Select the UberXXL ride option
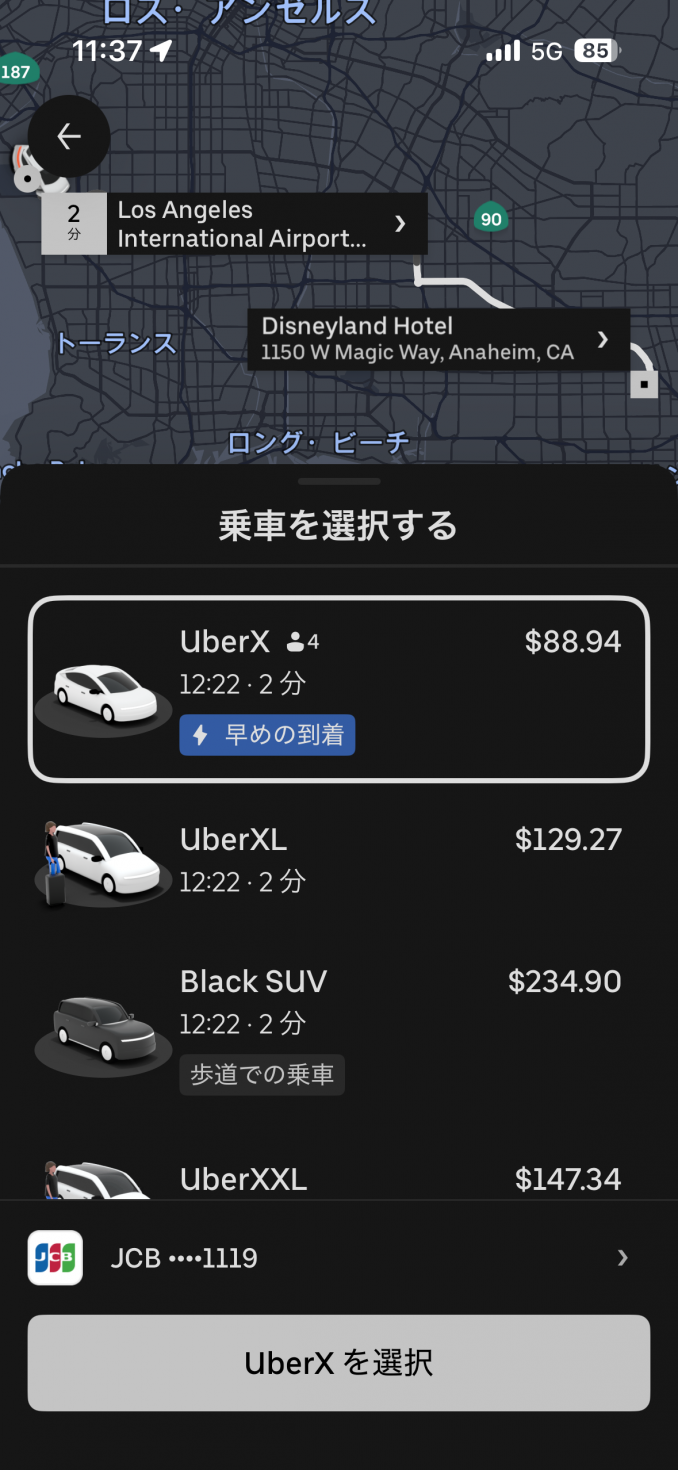678x1470 pixels. (x=338, y=1178)
